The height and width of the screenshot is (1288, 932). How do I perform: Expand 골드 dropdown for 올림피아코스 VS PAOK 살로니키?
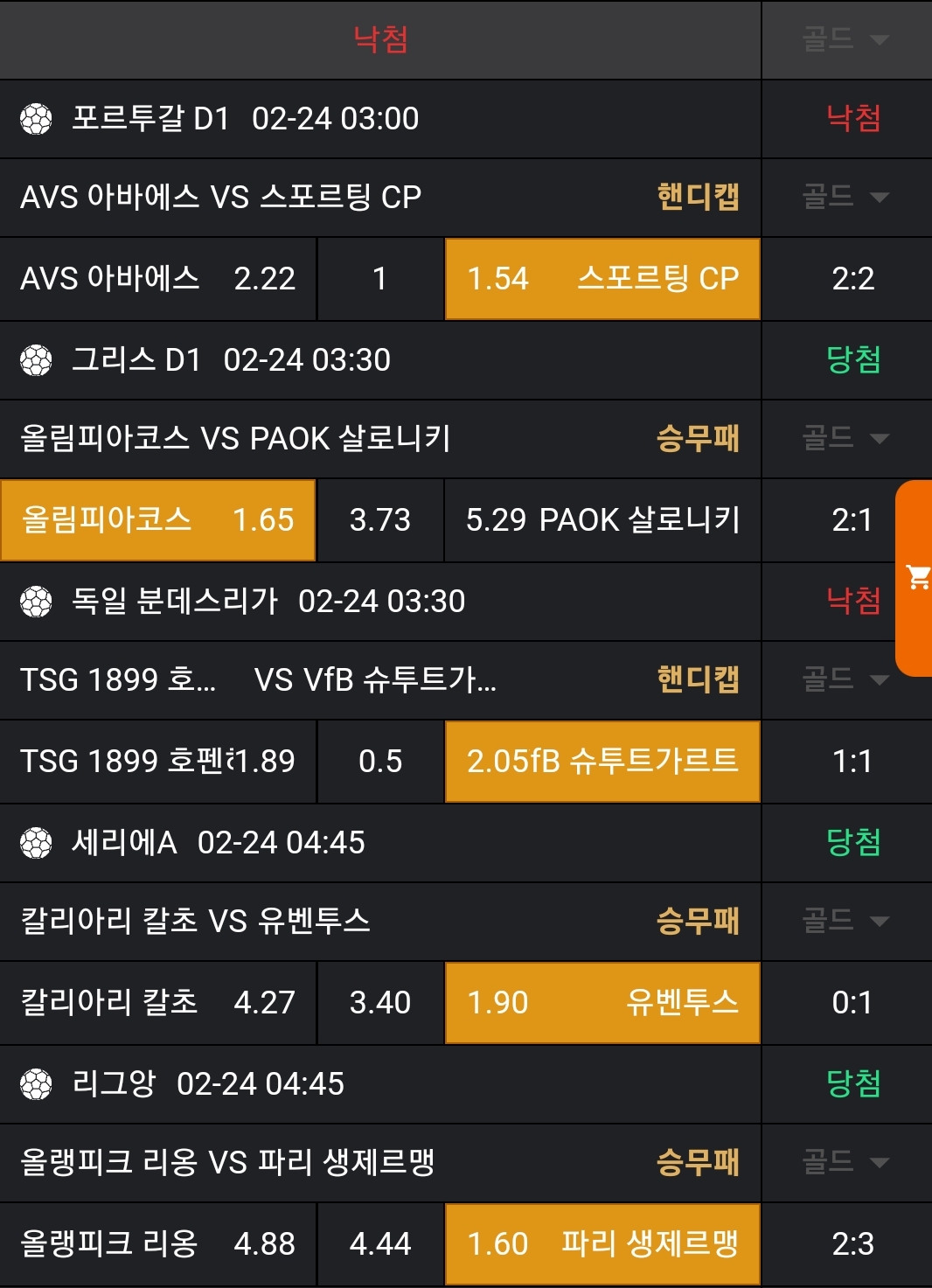click(x=845, y=438)
